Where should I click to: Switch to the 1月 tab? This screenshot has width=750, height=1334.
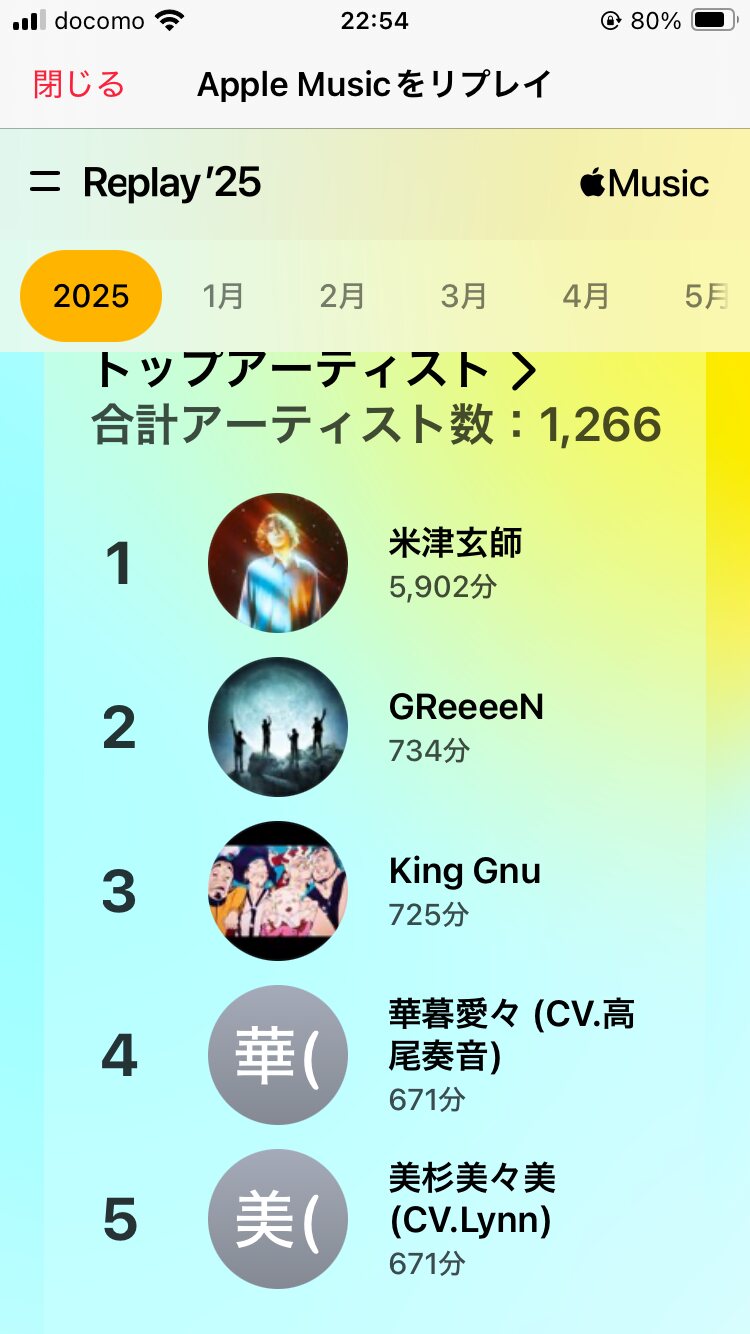point(223,296)
